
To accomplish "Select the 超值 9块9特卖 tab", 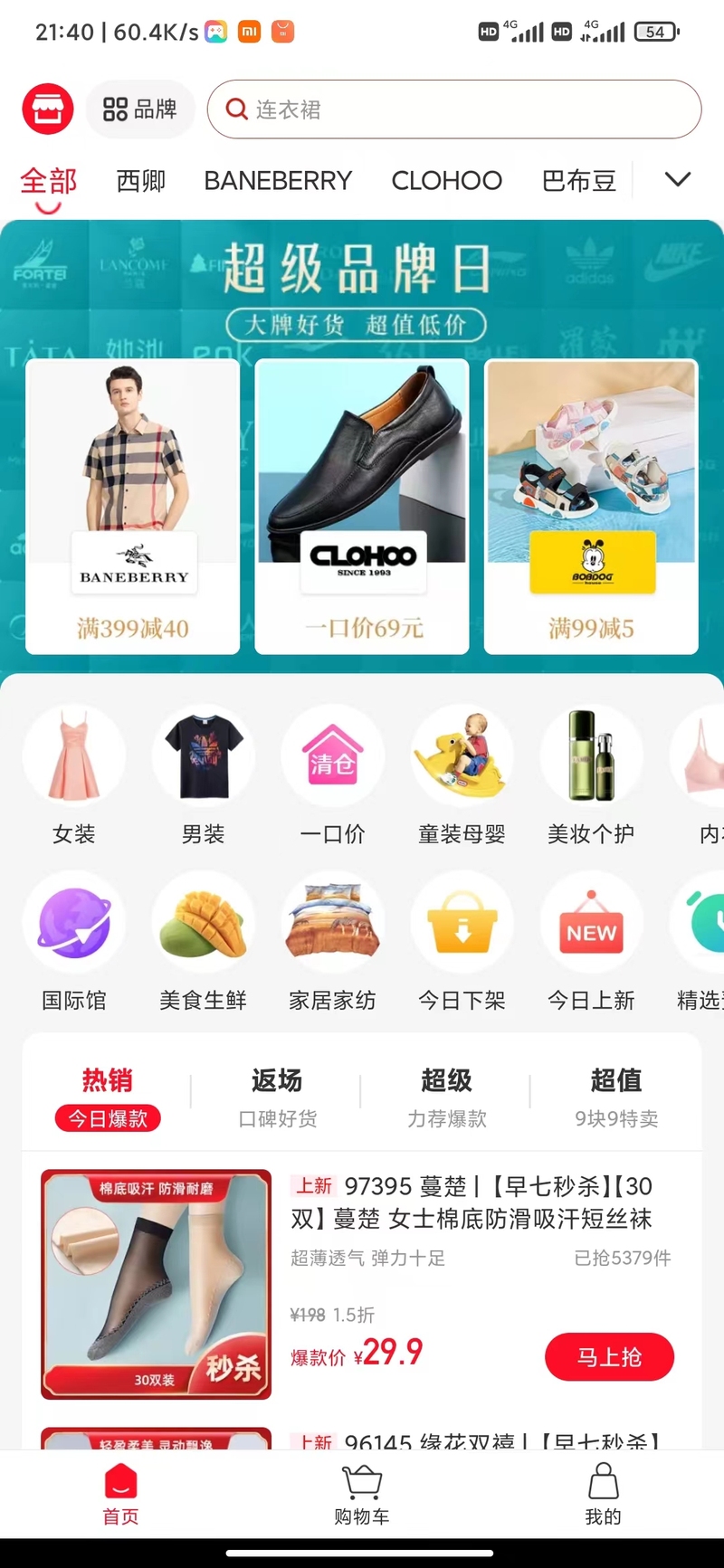I will [616, 1098].
